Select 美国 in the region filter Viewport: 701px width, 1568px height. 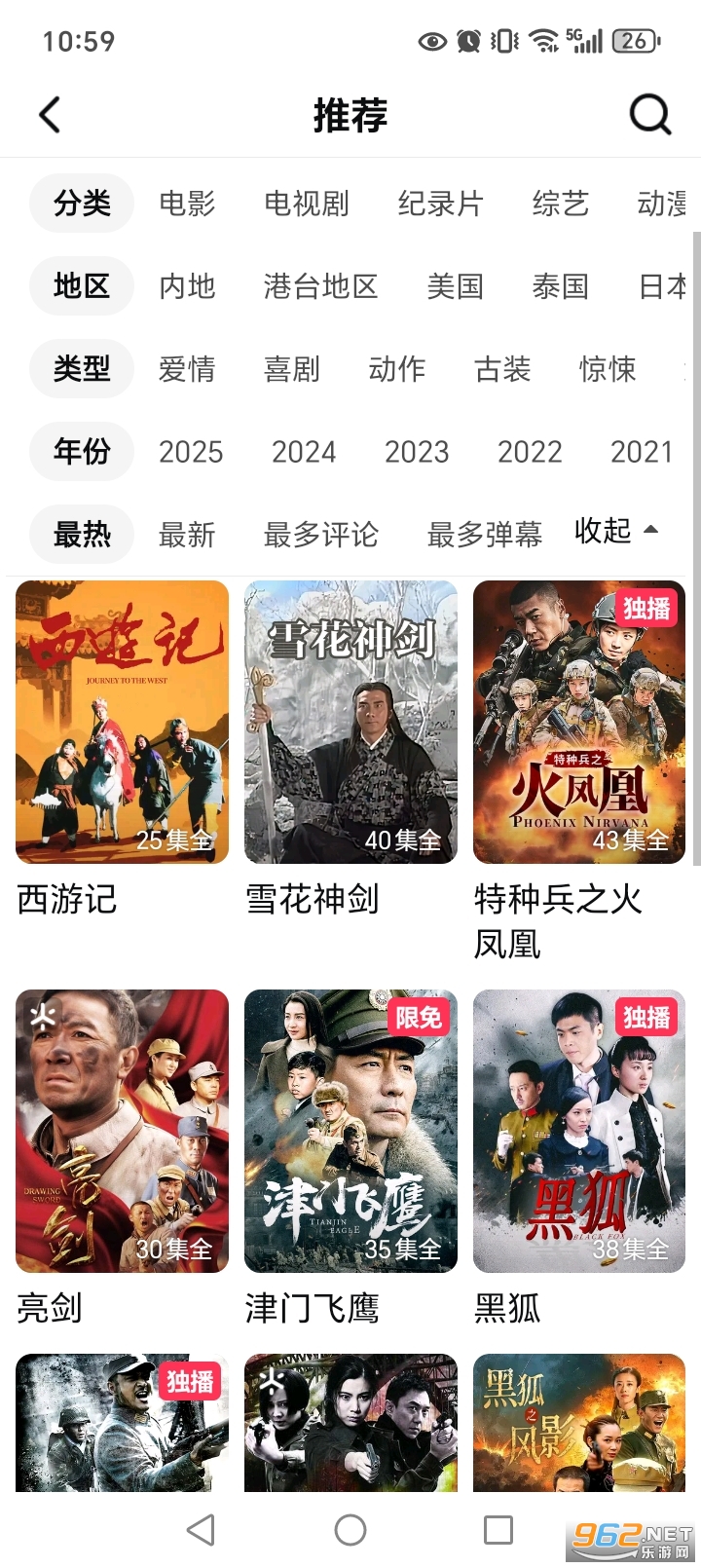(x=455, y=286)
